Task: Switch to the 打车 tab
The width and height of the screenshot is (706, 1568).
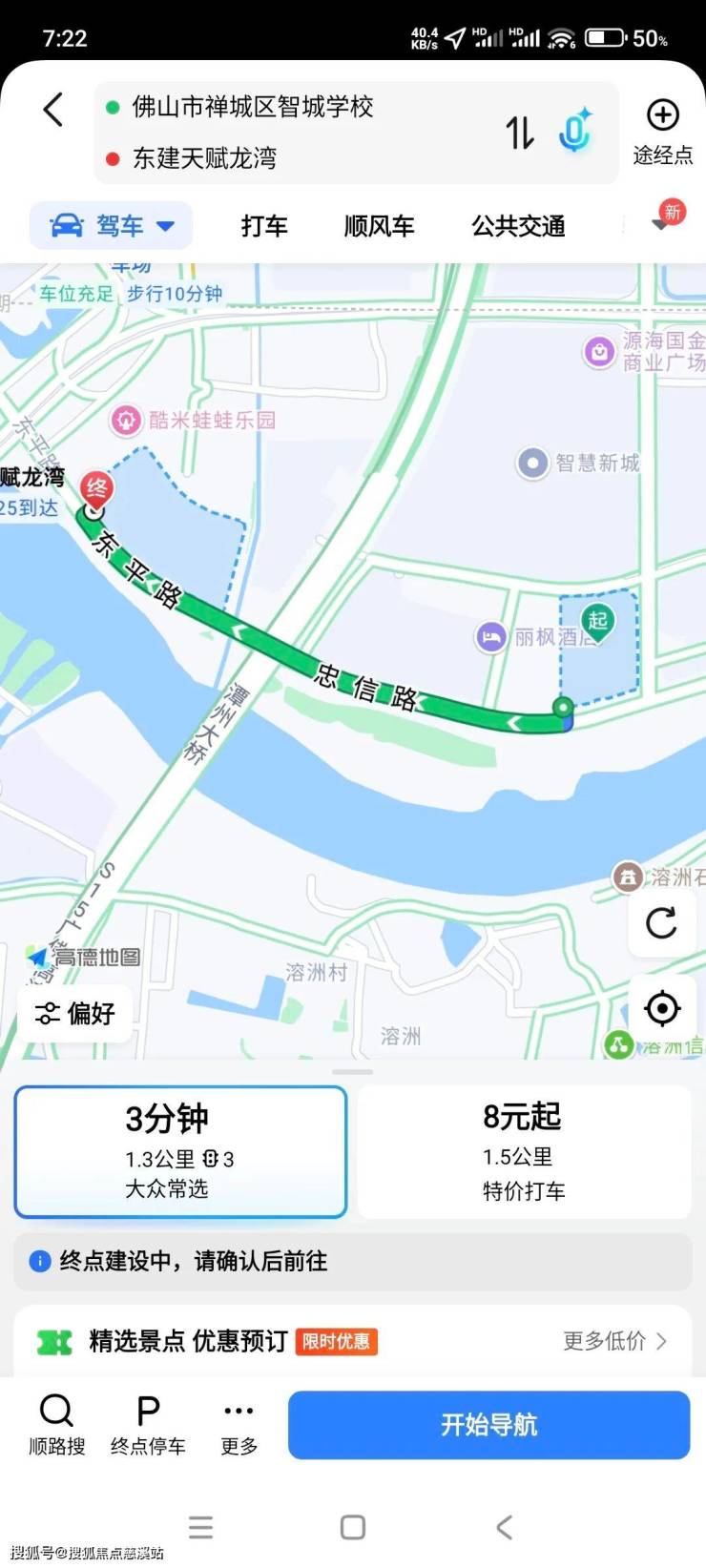Action: [x=264, y=226]
